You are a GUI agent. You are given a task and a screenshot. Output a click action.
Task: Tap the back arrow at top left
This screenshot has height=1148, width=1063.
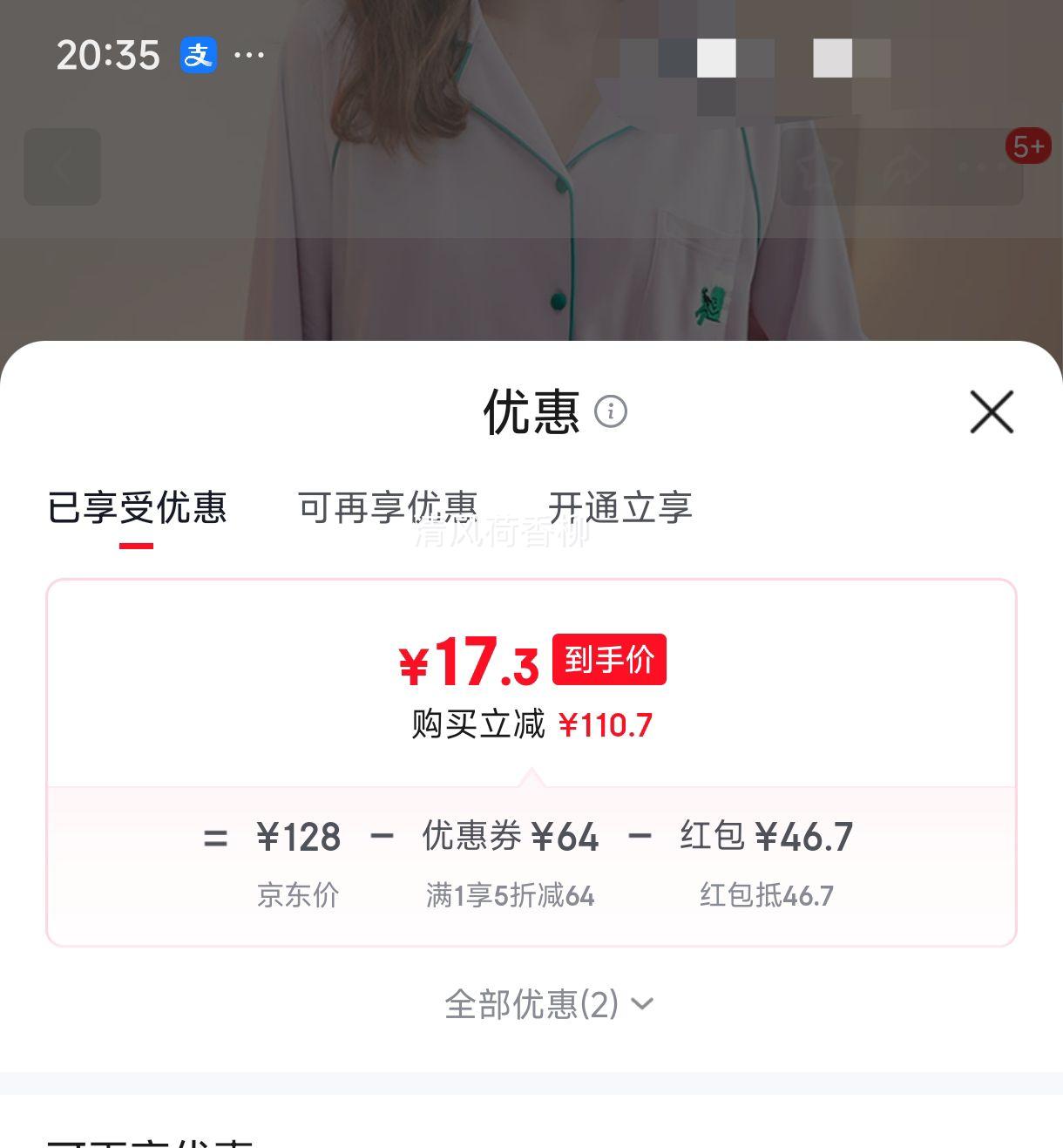pos(61,167)
